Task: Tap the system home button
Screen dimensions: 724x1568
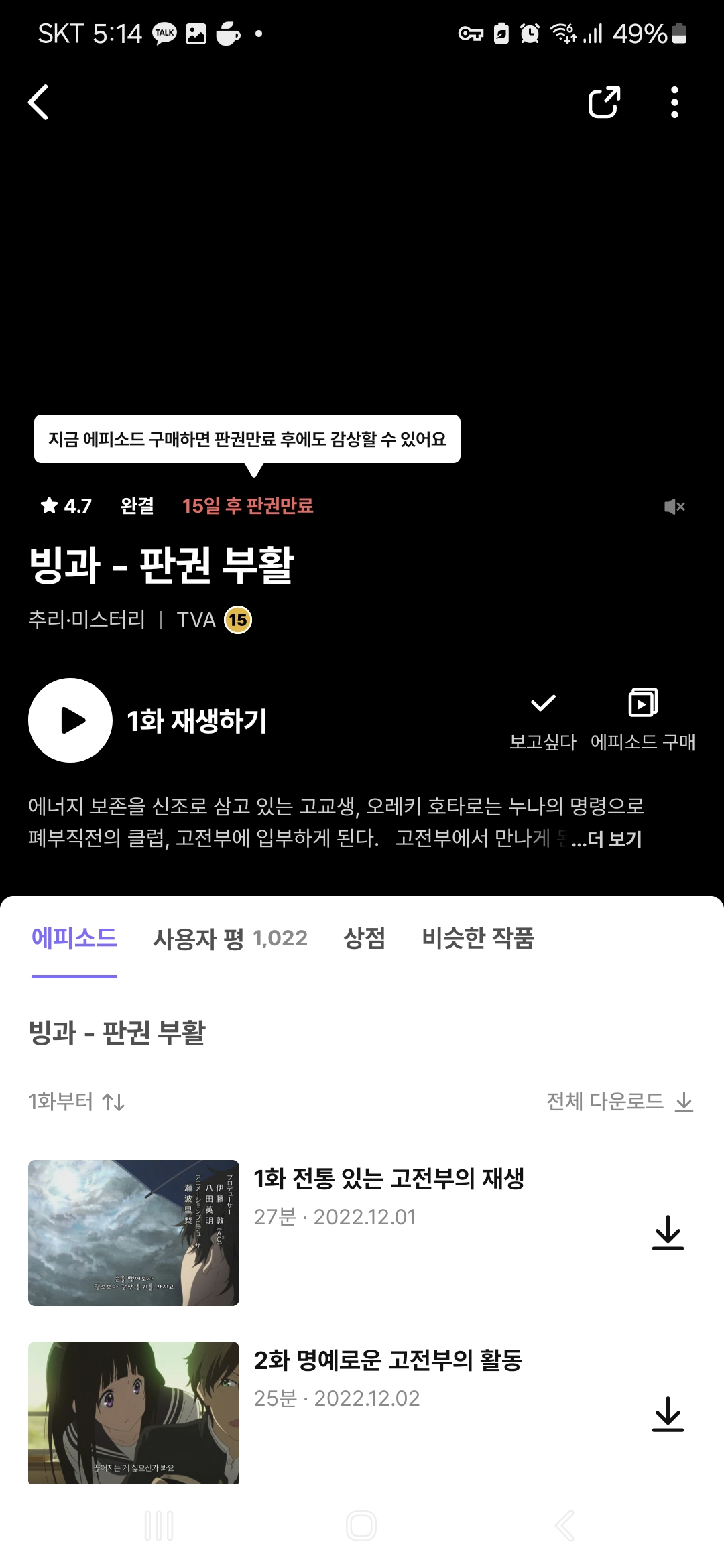Action: (x=361, y=1526)
